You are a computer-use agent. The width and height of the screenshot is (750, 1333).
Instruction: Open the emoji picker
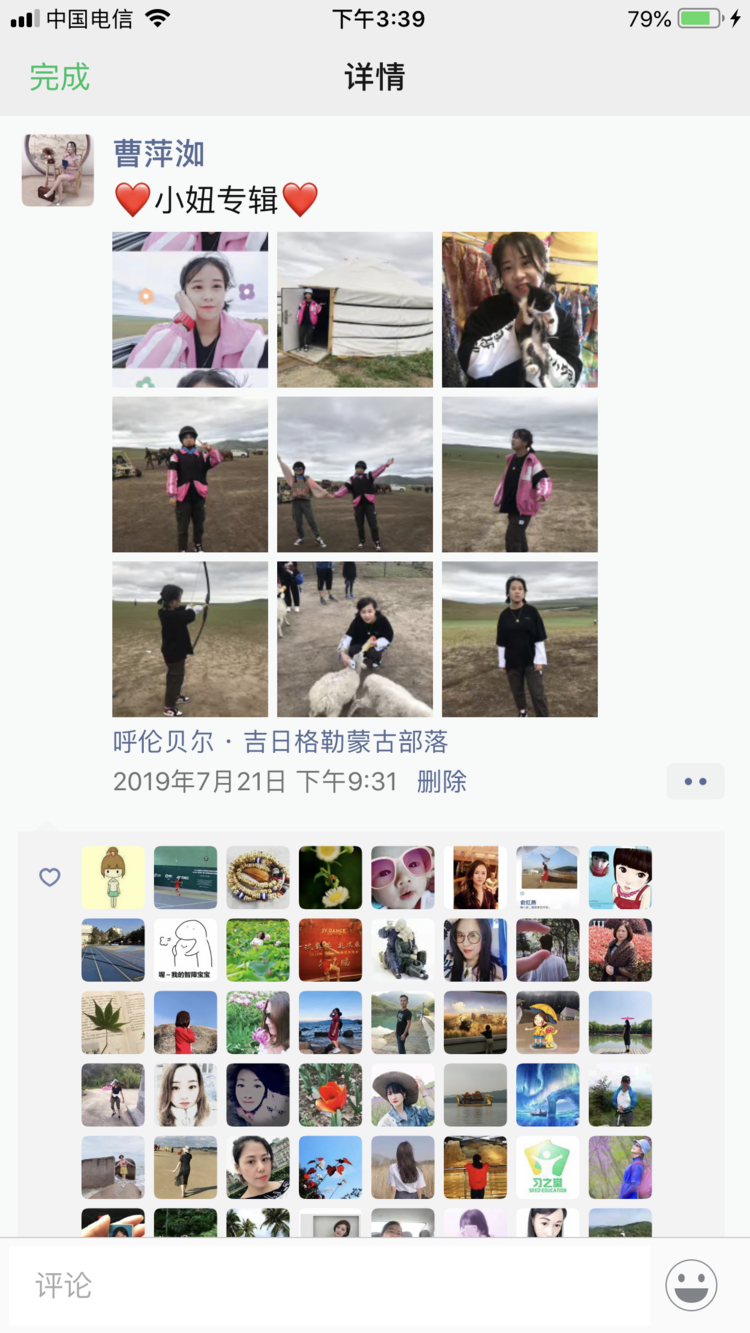(x=691, y=1285)
